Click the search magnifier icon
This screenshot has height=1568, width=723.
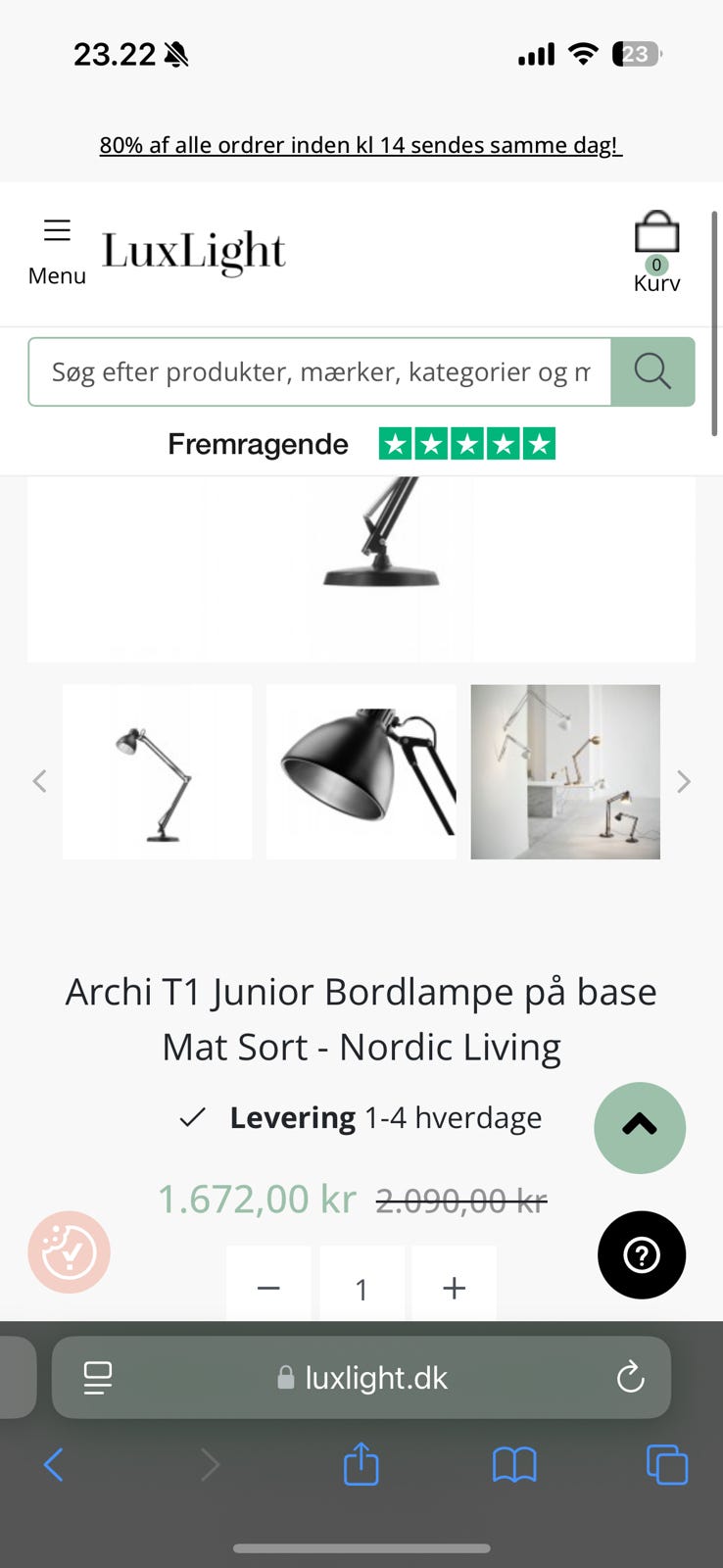pos(652,371)
